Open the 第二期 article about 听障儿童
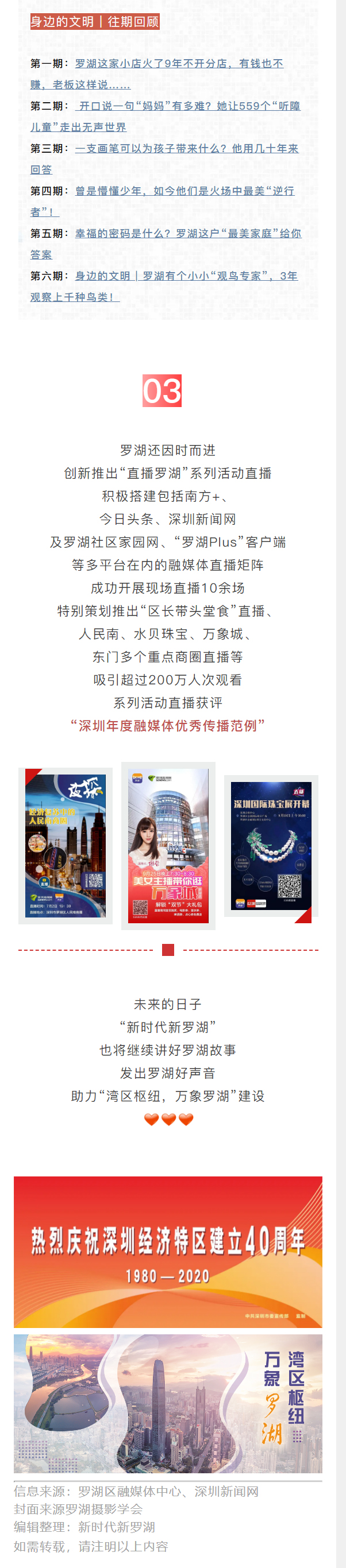 click(189, 107)
